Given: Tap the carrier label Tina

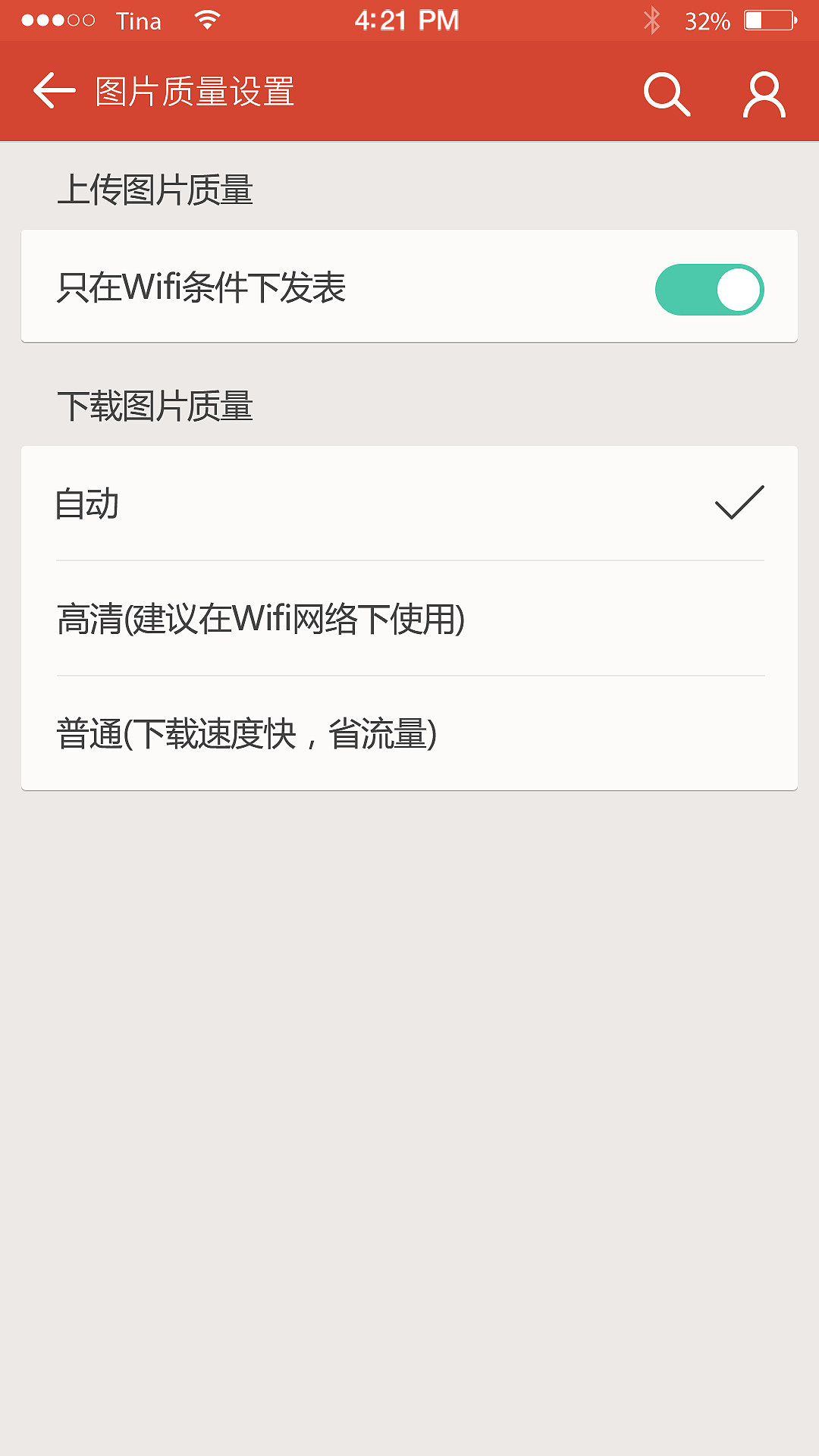Looking at the screenshot, I should tap(139, 20).
